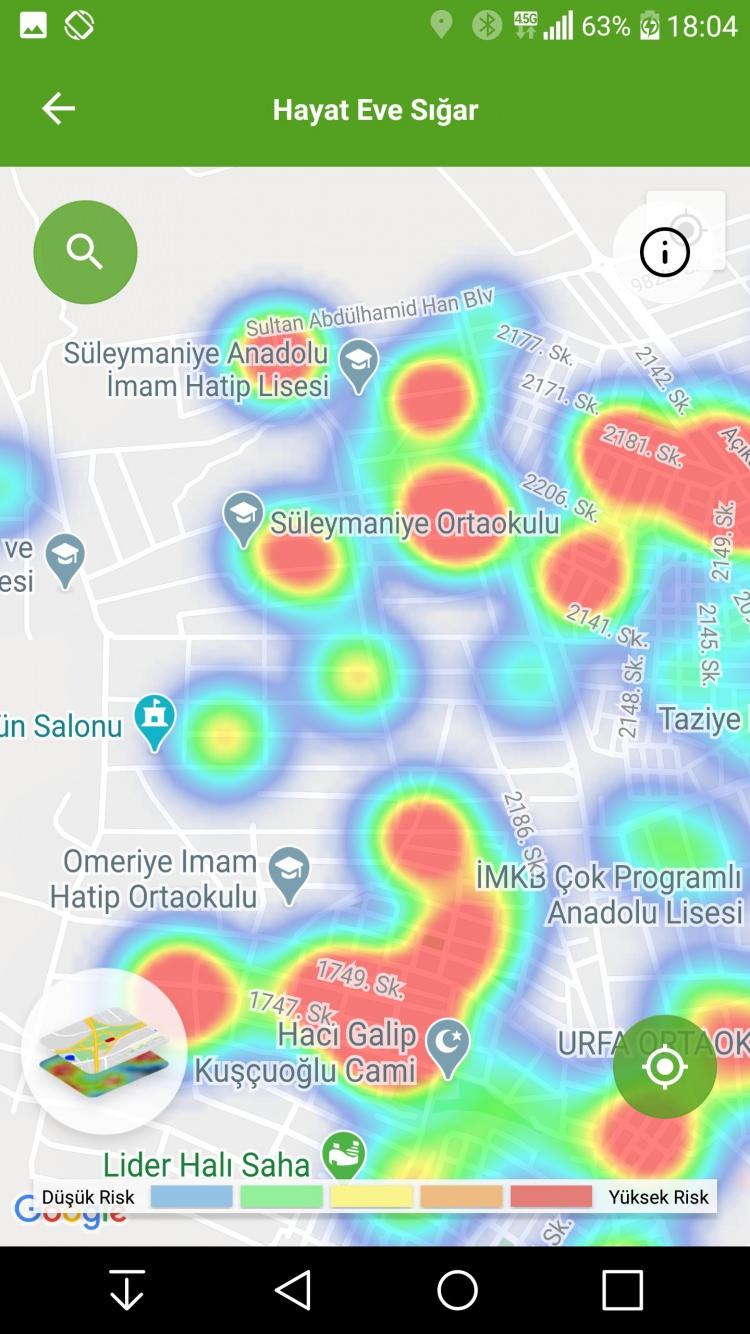The height and width of the screenshot is (1334, 750).
Task: Select the Süleymaniye Anadolu İmam Hatip marker
Action: tap(358, 366)
